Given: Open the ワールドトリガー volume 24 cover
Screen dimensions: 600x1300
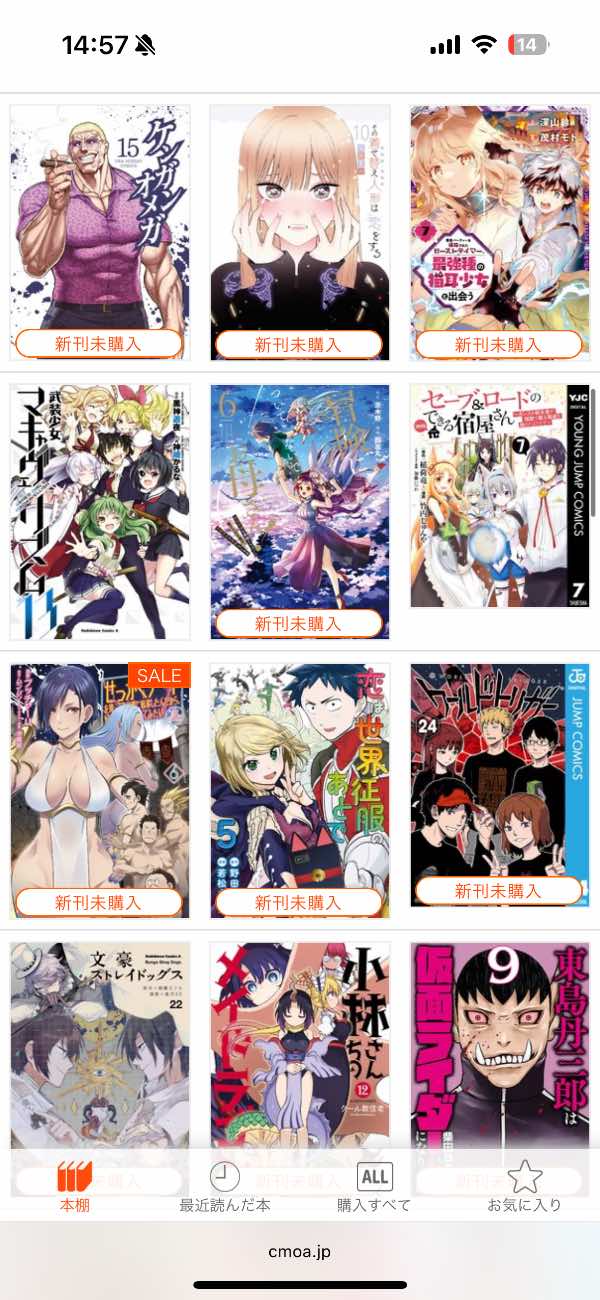Looking at the screenshot, I should click(499, 770).
